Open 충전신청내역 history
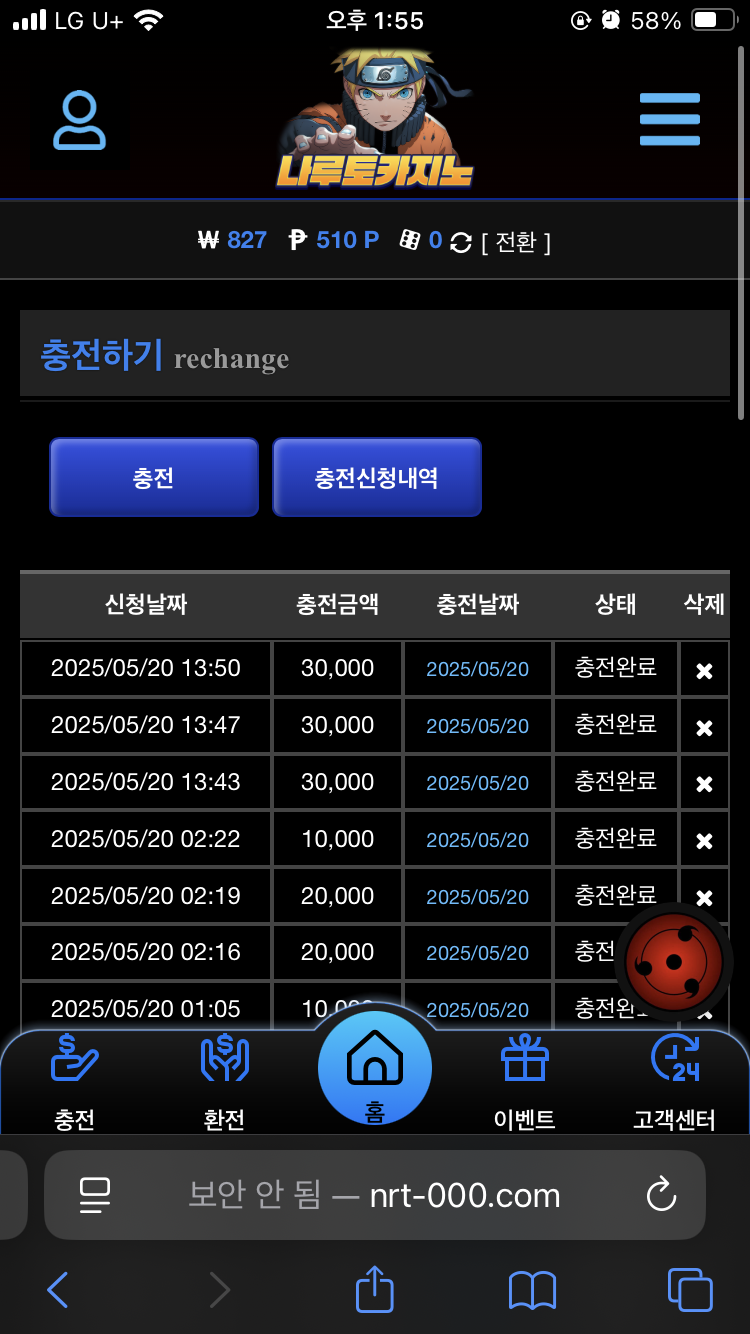 pyautogui.click(x=377, y=478)
